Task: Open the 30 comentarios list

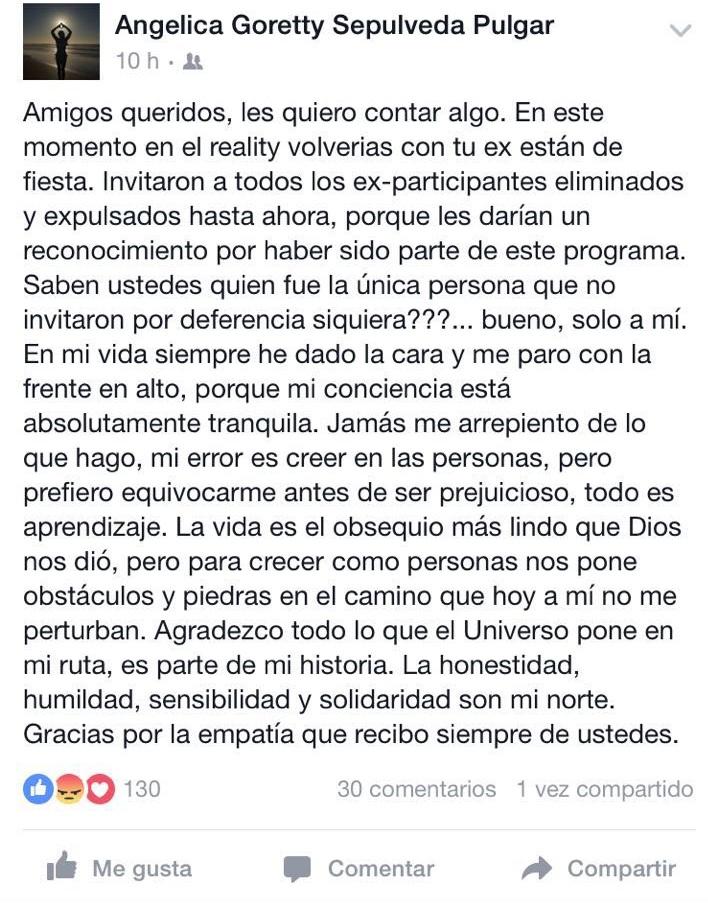Action: 416,789
